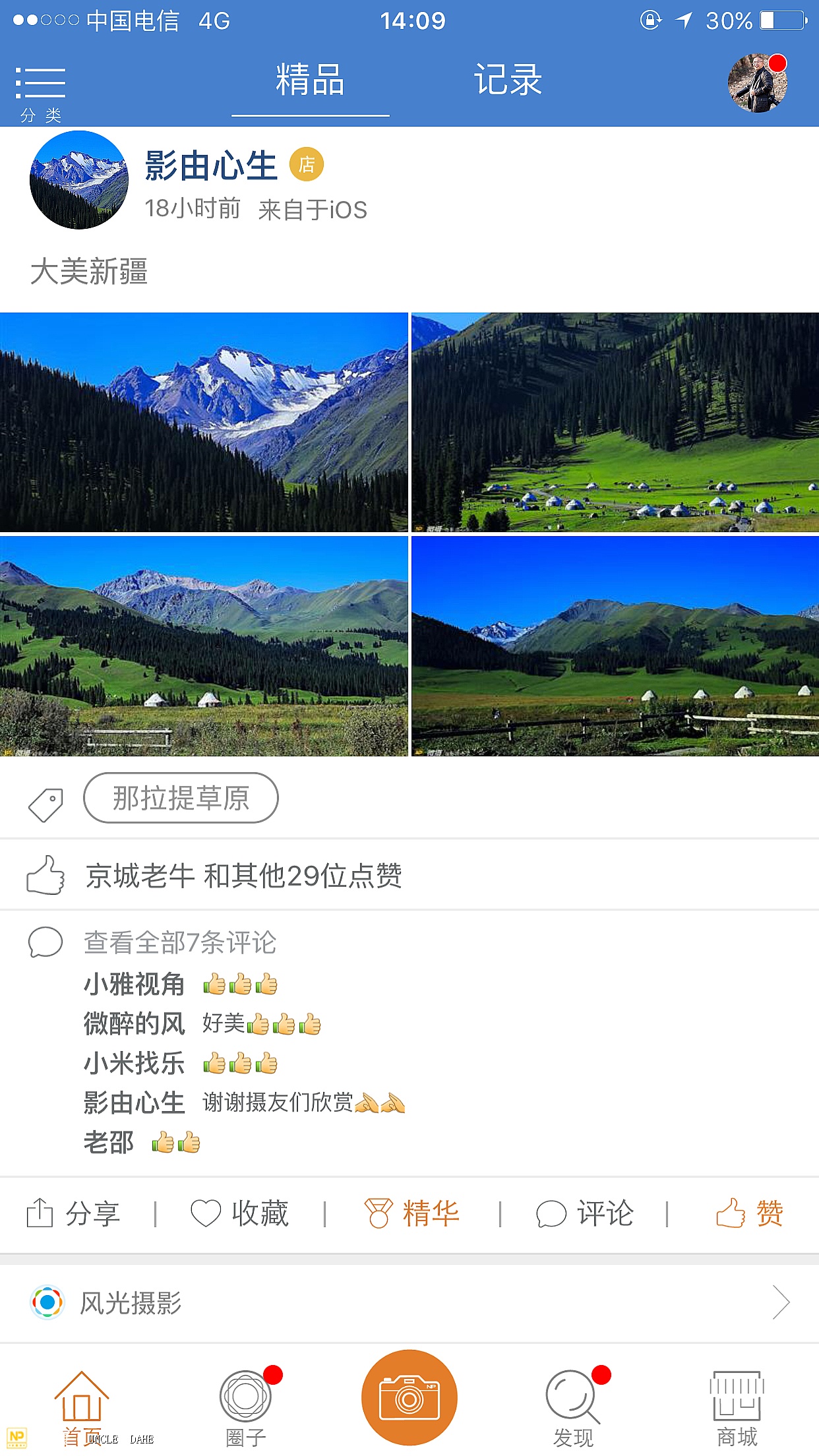This screenshot has height=1456, width=819.
Task: Go to the 商城 store tab
Action: [x=737, y=1406]
